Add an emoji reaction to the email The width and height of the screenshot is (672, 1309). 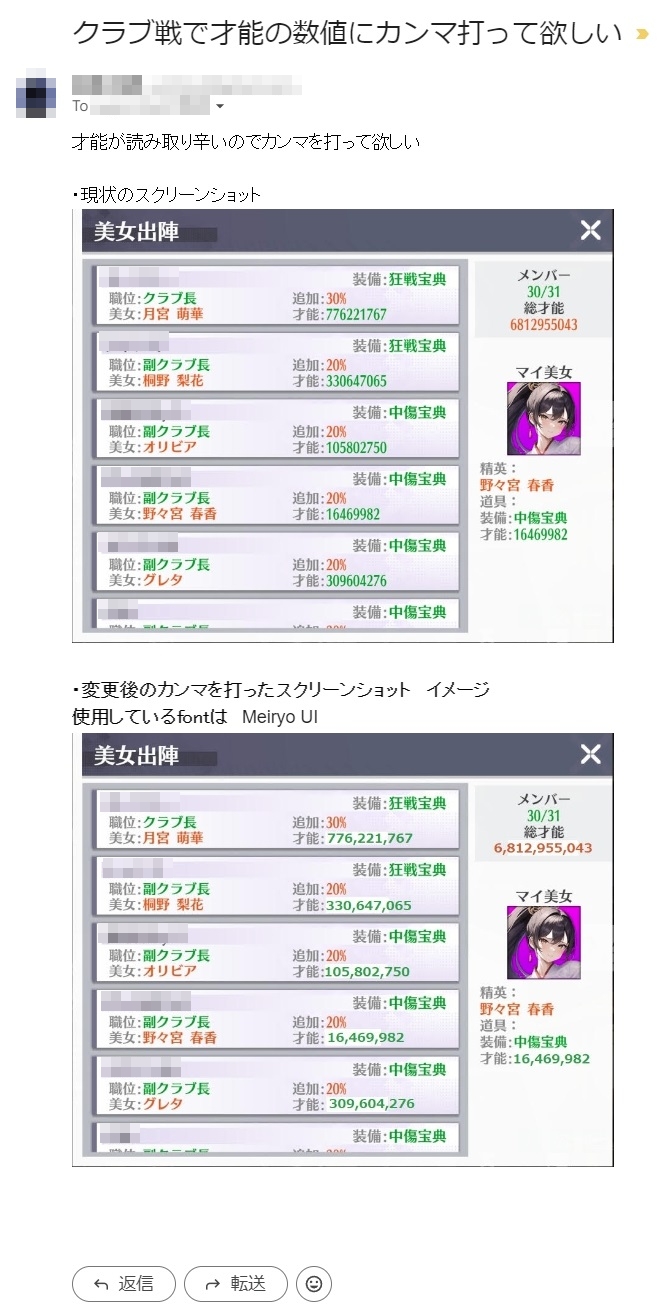[x=314, y=1283]
